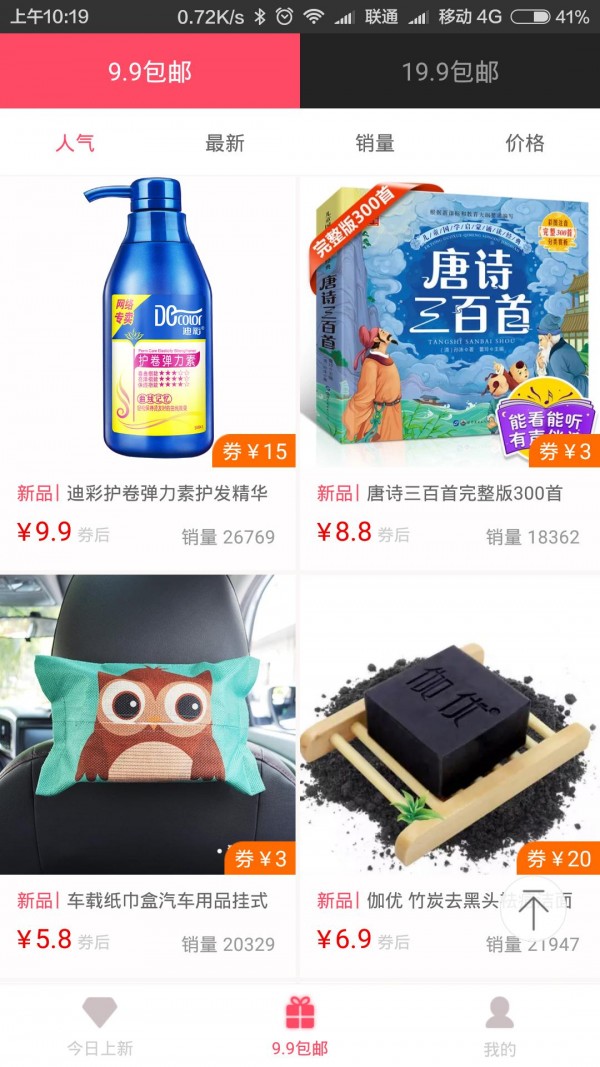Sort products by 最新

[x=225, y=143]
